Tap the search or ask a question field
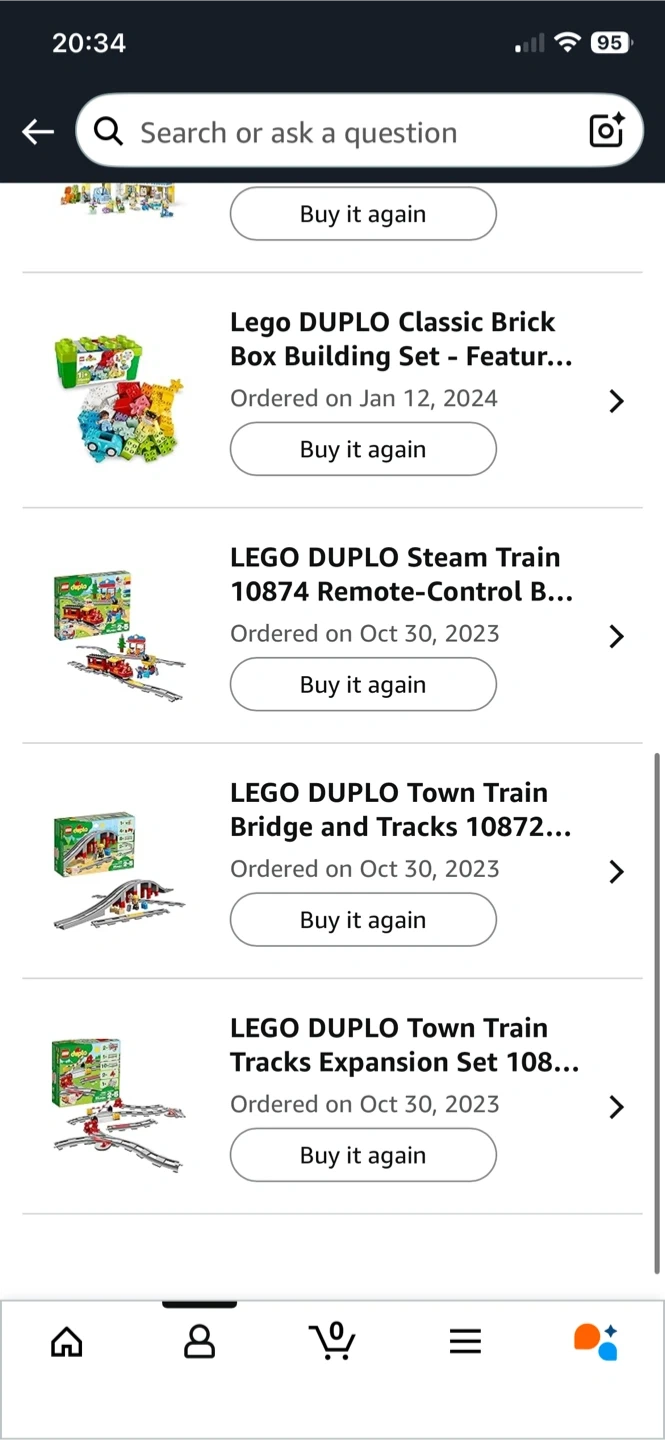The height and width of the screenshot is (1440, 665). tap(340, 132)
